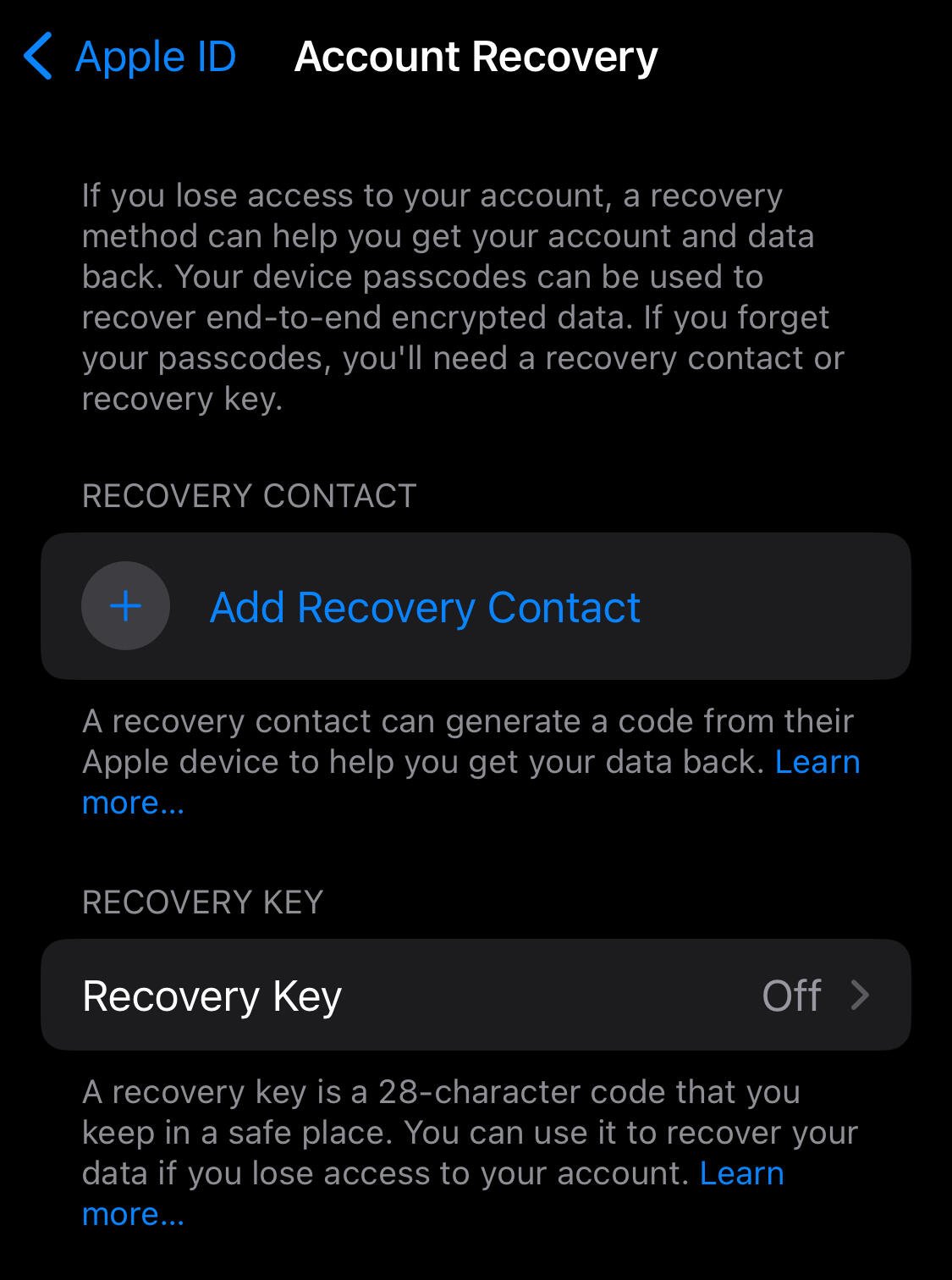
Task: Open Learn more about recovery keys
Action: 741,1173
